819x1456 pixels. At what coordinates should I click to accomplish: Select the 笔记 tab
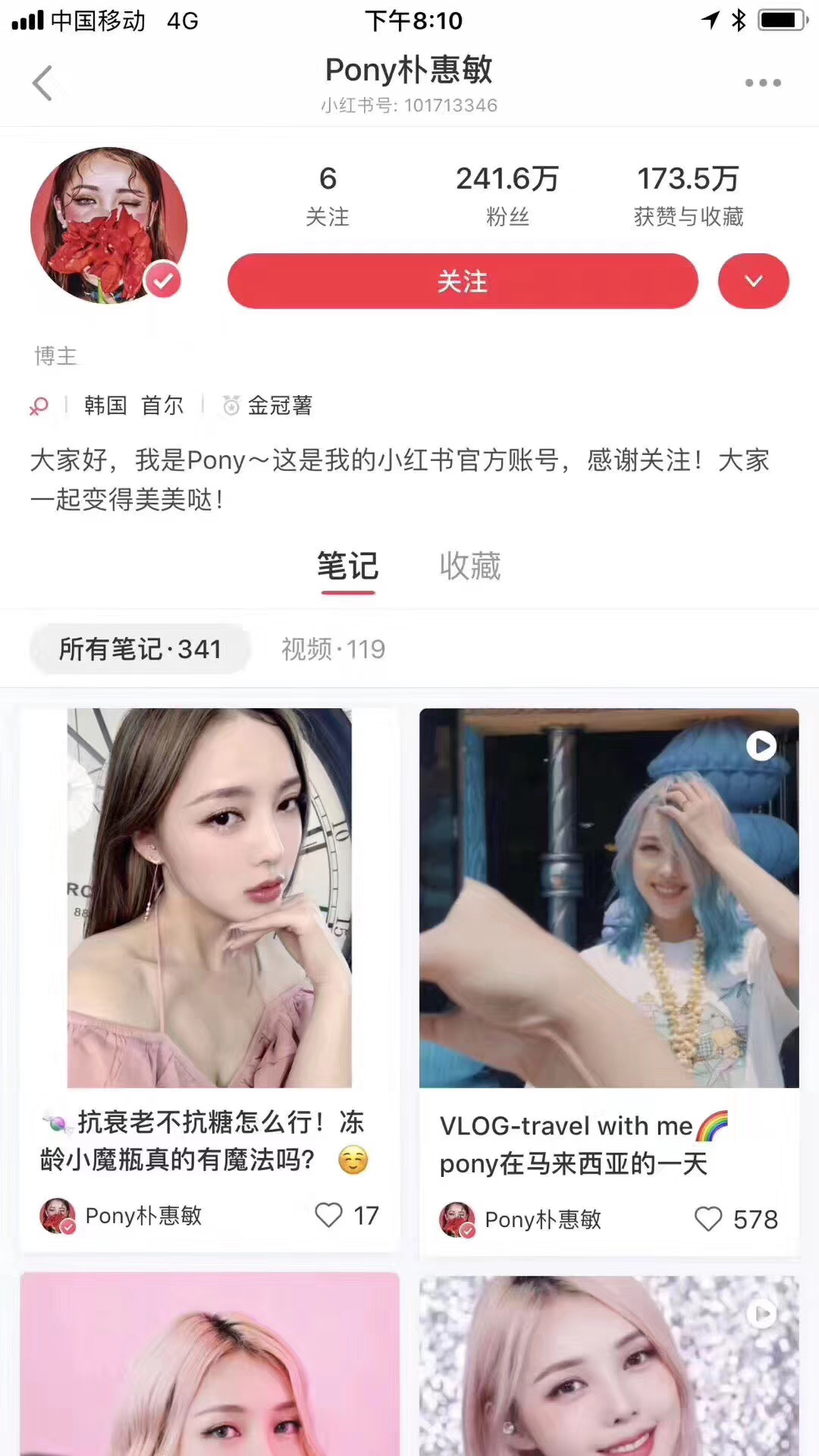click(x=347, y=566)
